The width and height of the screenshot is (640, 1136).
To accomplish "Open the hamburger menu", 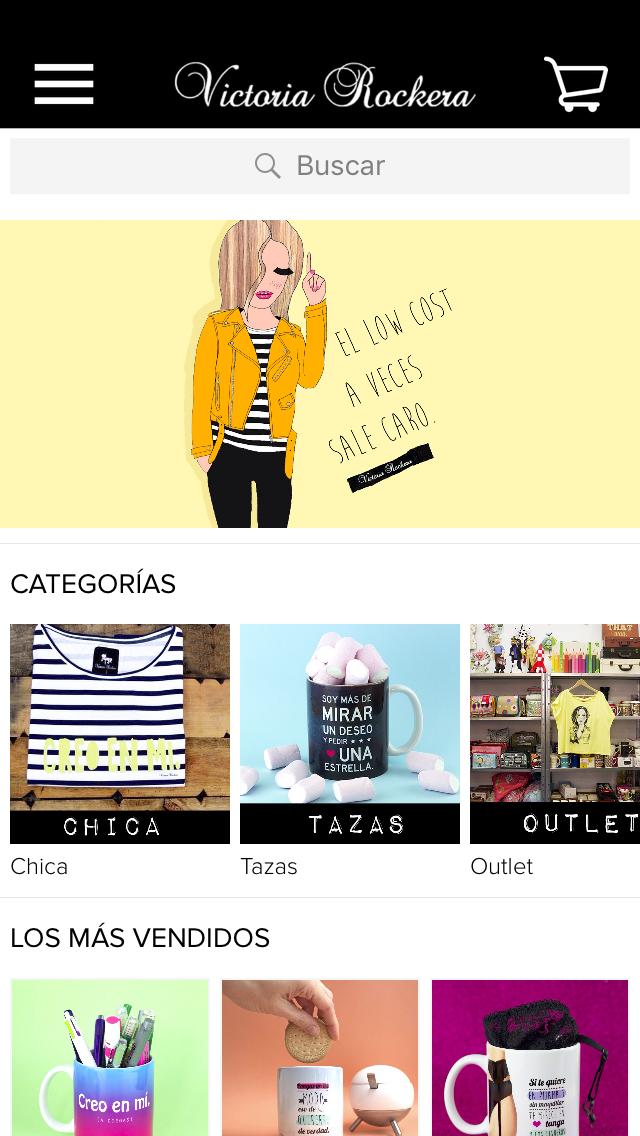I will click(64, 84).
